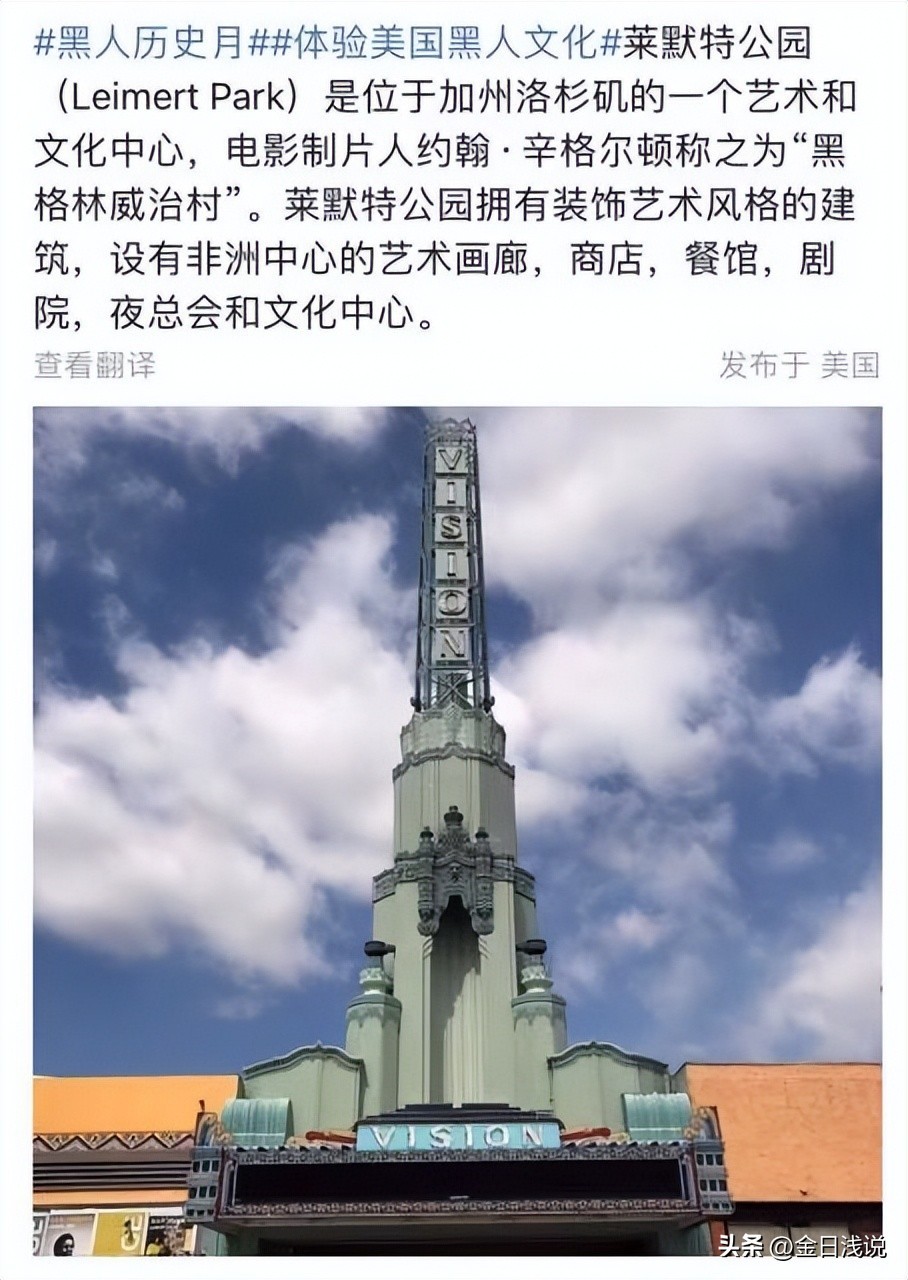Tap 查看翻译 to translate the post
The height and width of the screenshot is (1280, 908).
95,365
